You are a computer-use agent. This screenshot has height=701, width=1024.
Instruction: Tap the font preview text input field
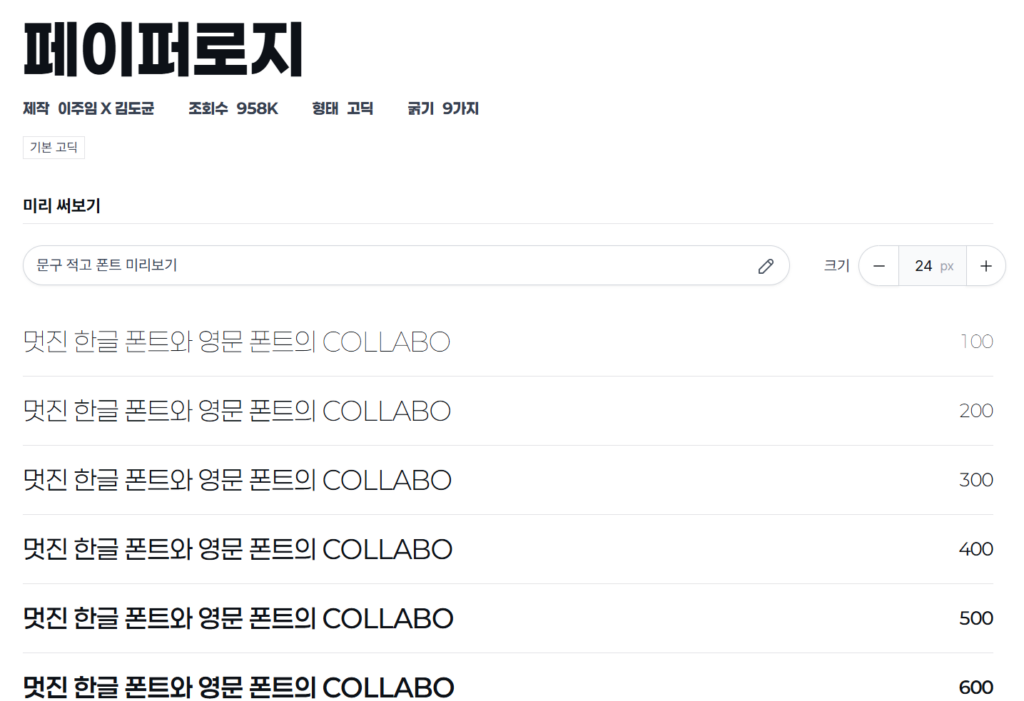click(x=390, y=266)
